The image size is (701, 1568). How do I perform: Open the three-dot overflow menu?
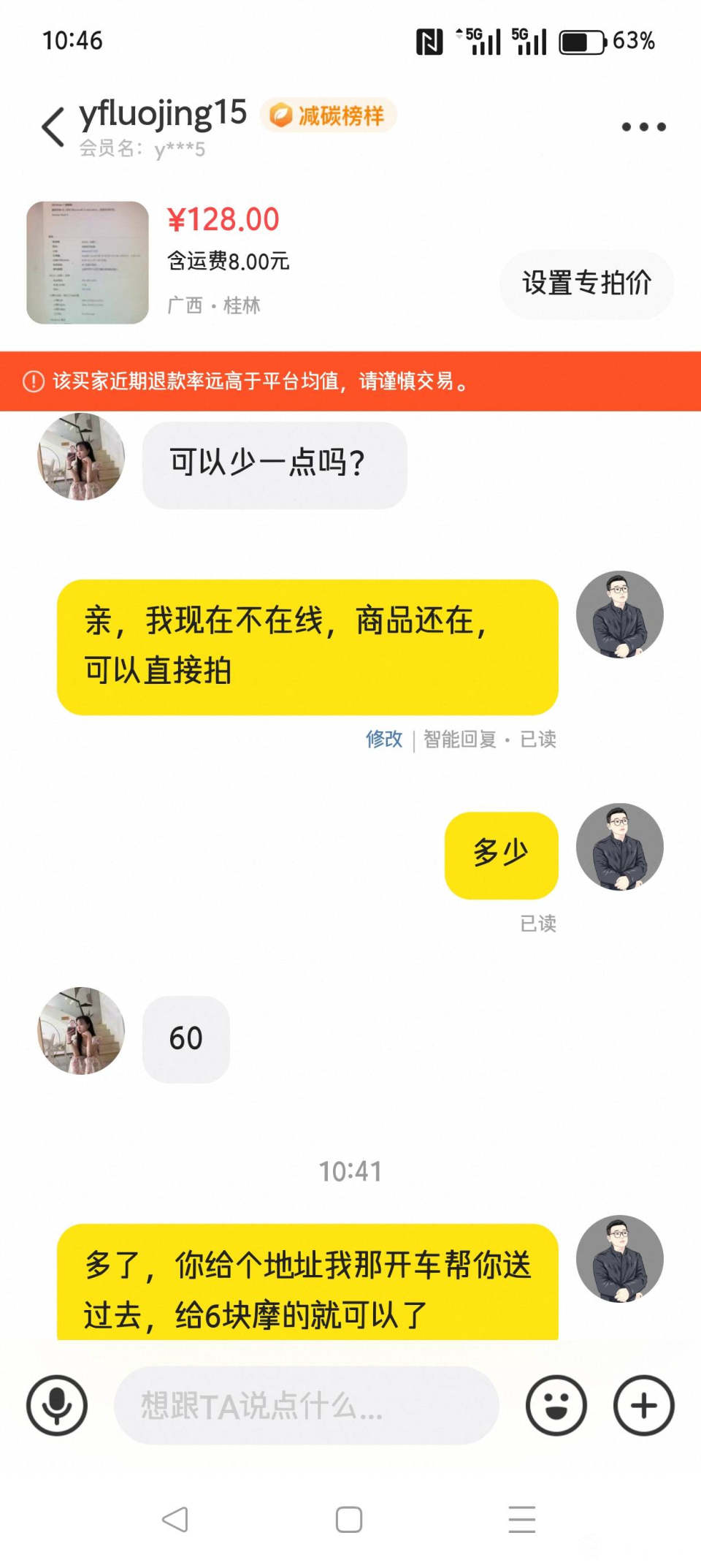pos(643,127)
